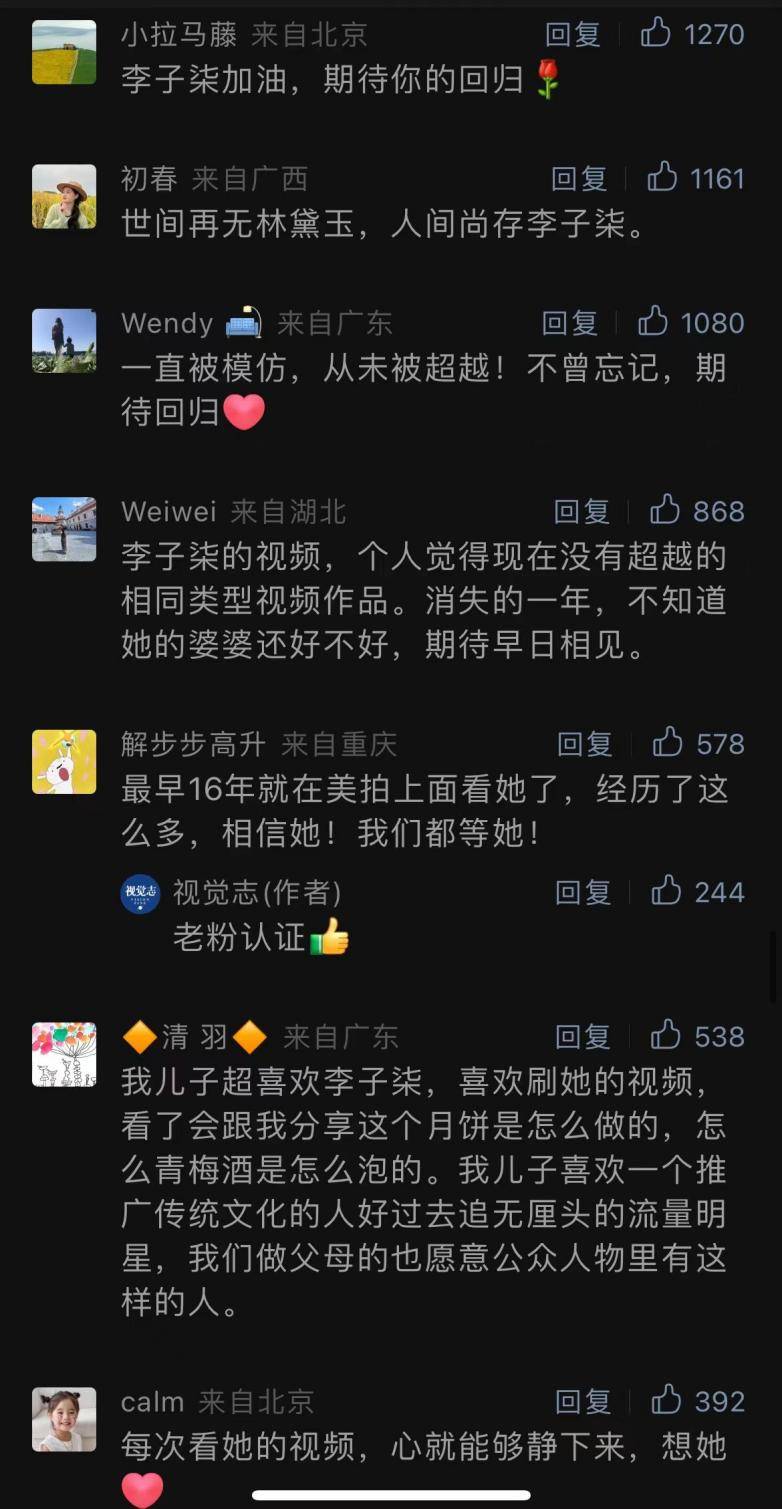Like 小拉马藤's comment with 1270 likes
782x1509 pixels.
point(656,34)
